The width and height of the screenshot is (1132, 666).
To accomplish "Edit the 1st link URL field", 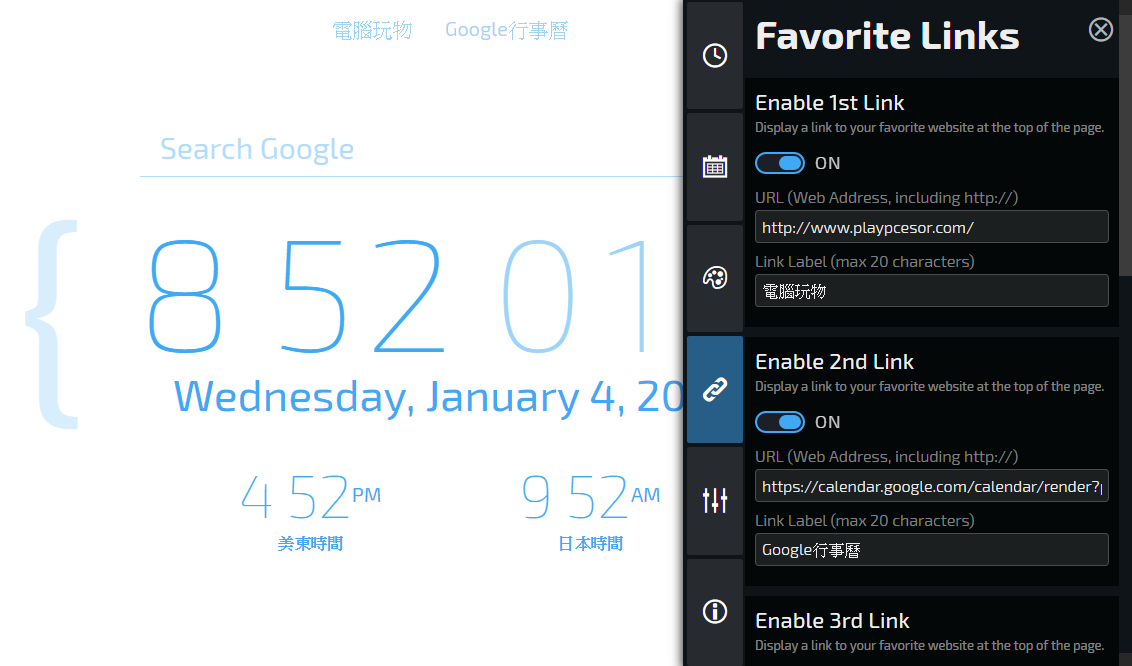I will [x=931, y=227].
